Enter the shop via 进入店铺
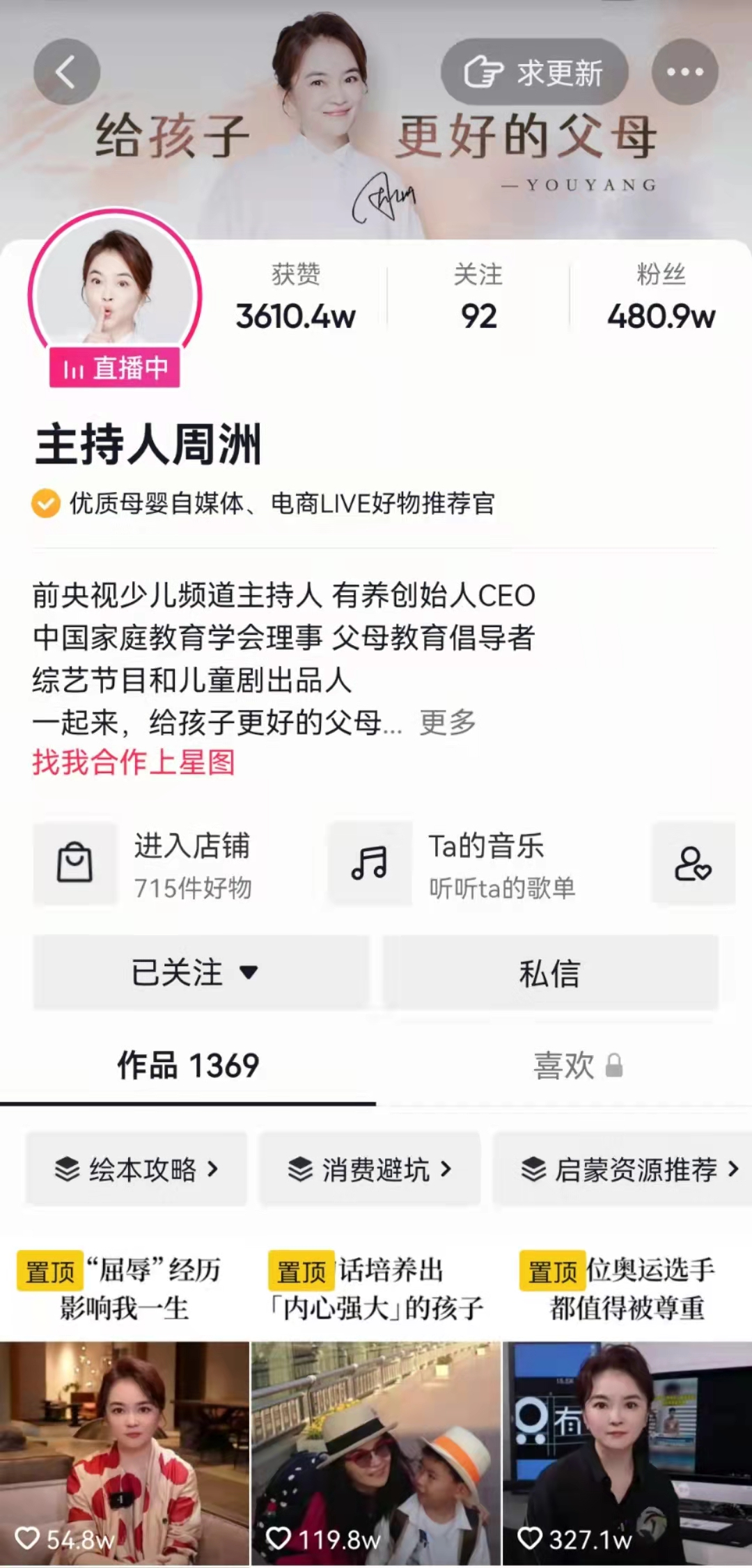This screenshot has width=752, height=1568. point(174,864)
